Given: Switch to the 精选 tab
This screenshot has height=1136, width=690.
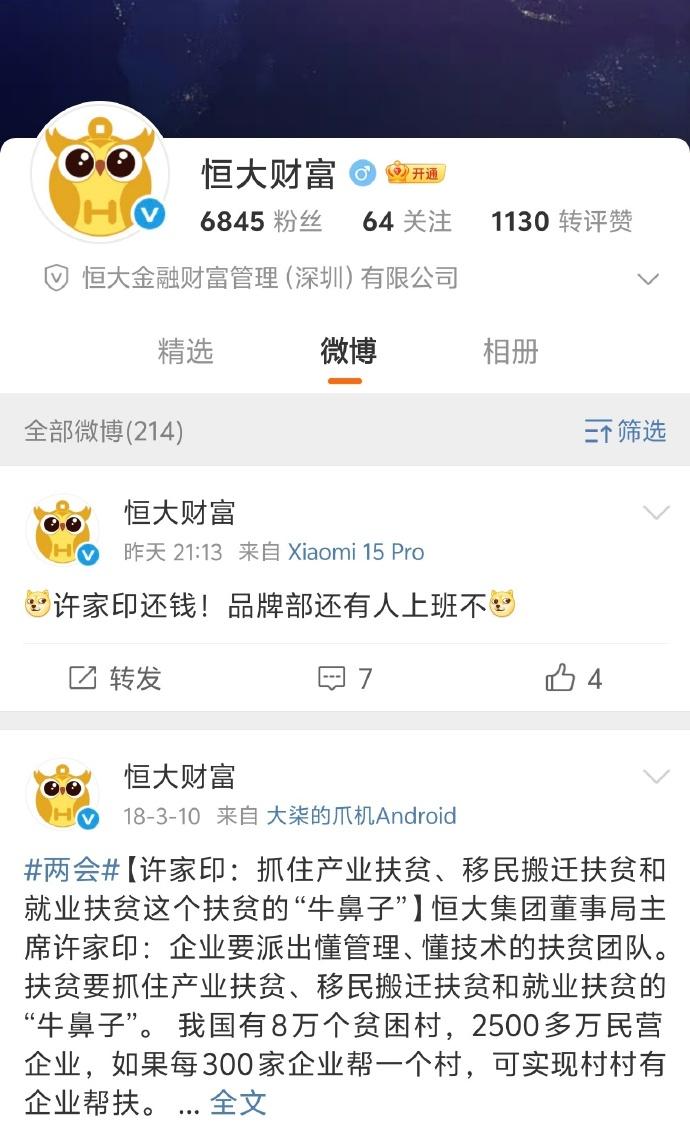Looking at the screenshot, I should [186, 352].
